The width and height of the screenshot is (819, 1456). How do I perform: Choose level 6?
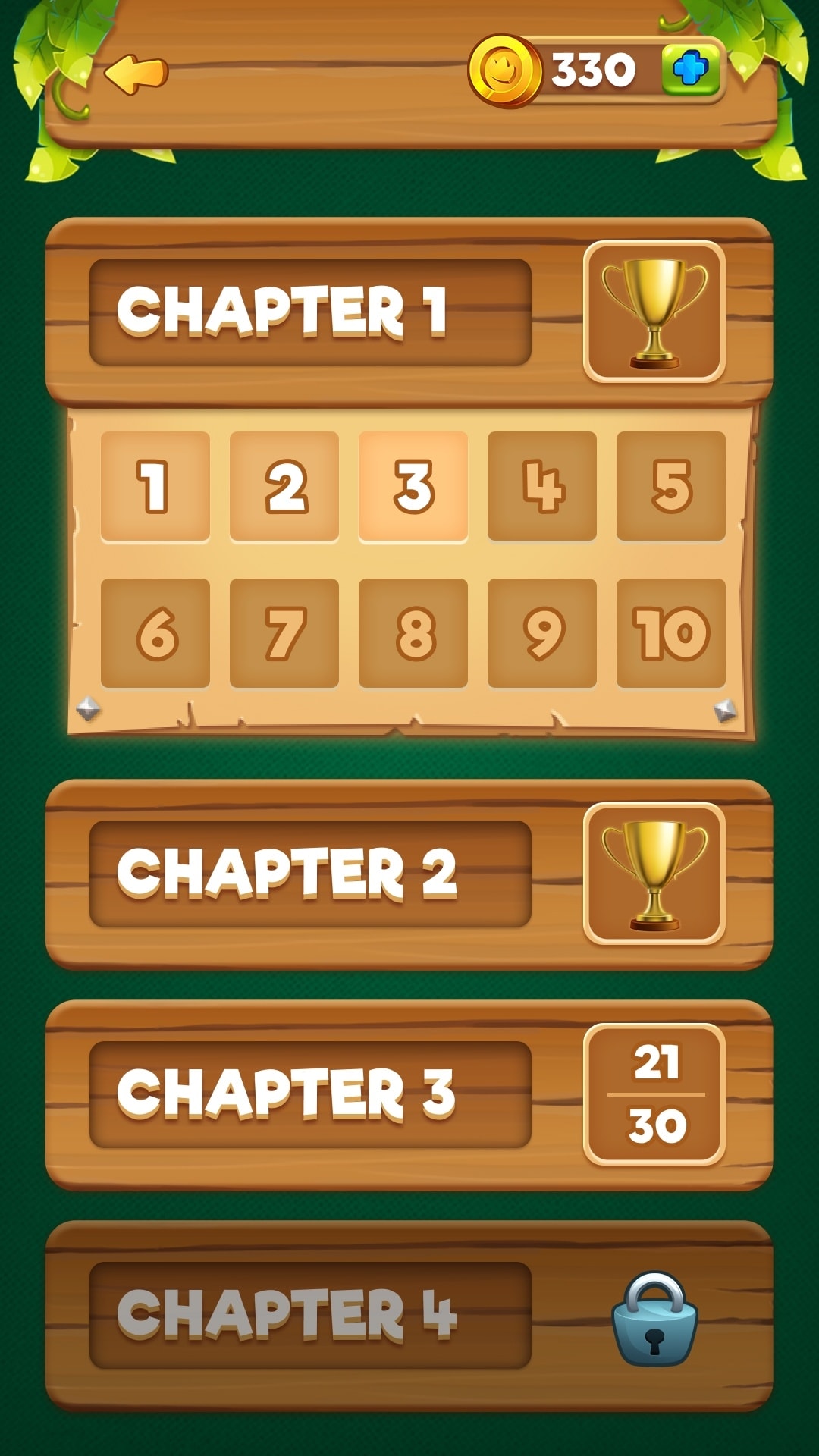(155, 633)
